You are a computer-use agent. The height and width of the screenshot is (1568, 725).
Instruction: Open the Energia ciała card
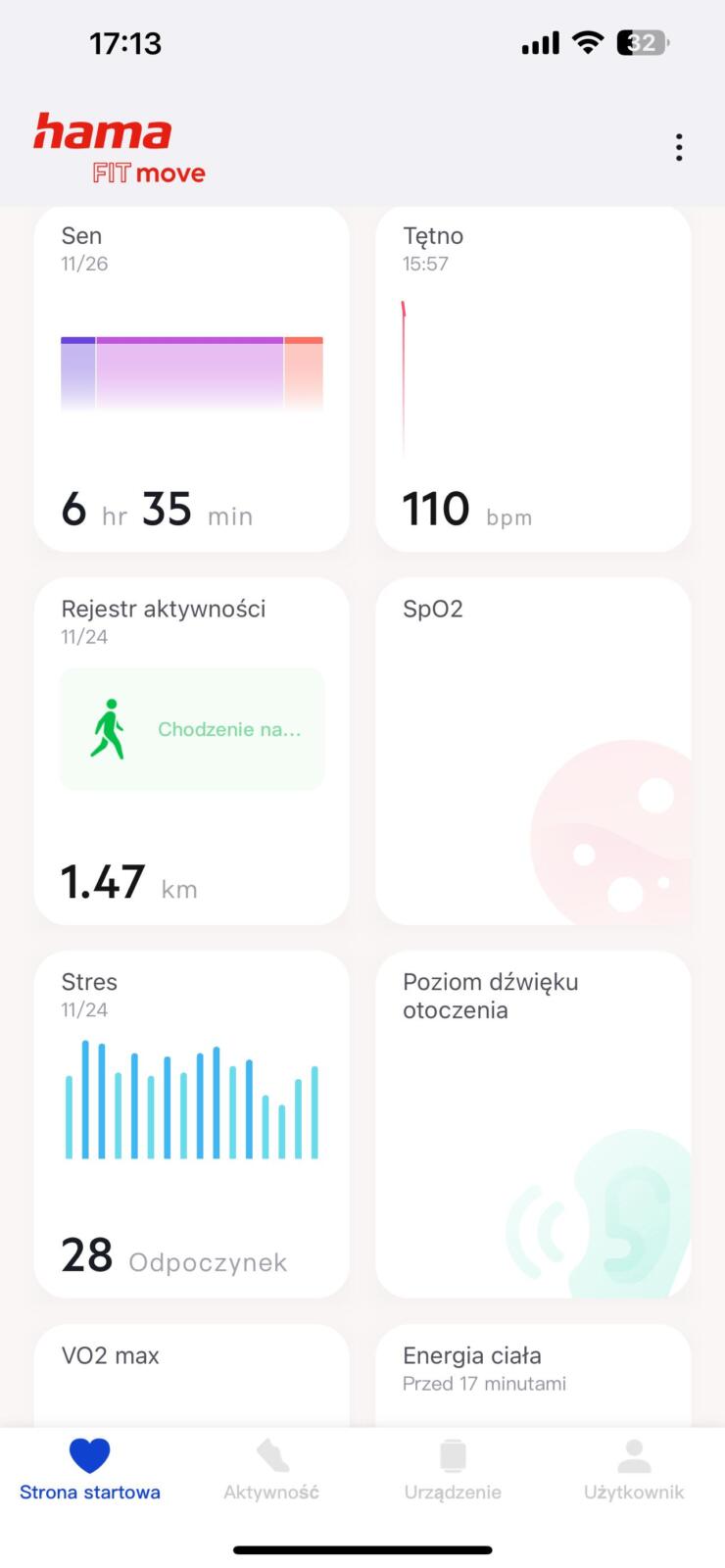533,1376
